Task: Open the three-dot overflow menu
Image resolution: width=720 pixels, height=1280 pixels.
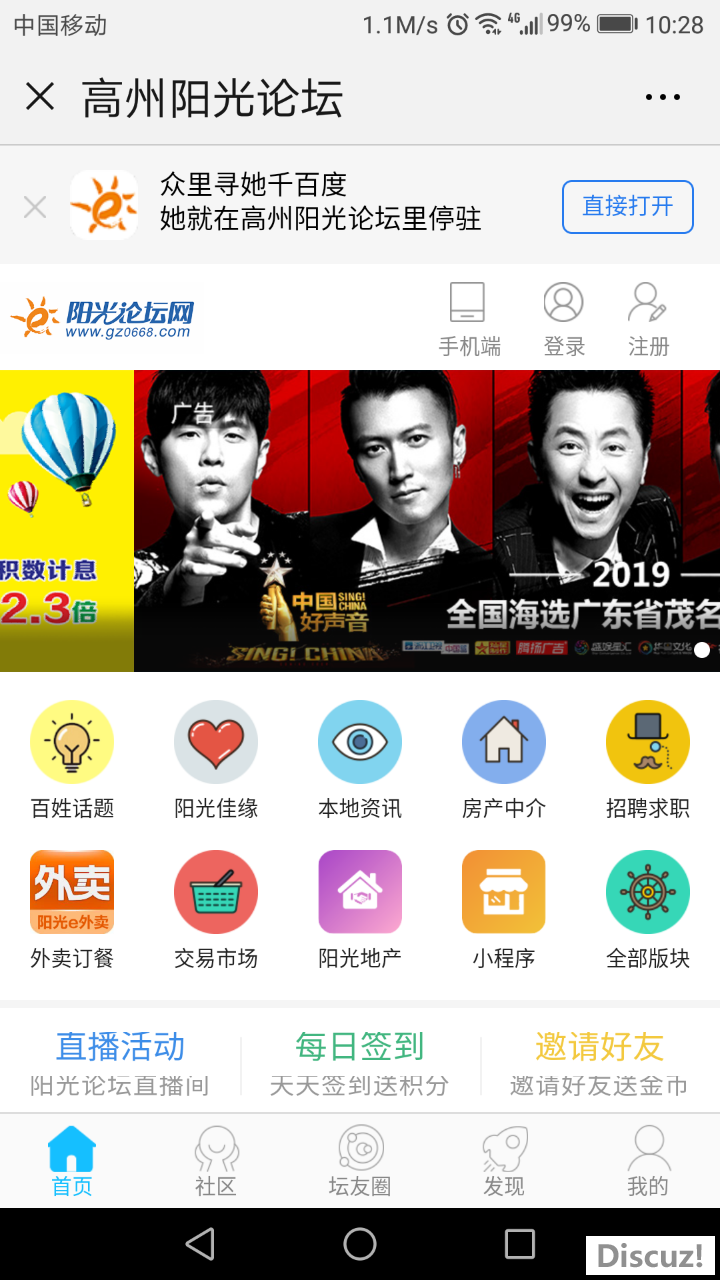Action: pos(662,97)
